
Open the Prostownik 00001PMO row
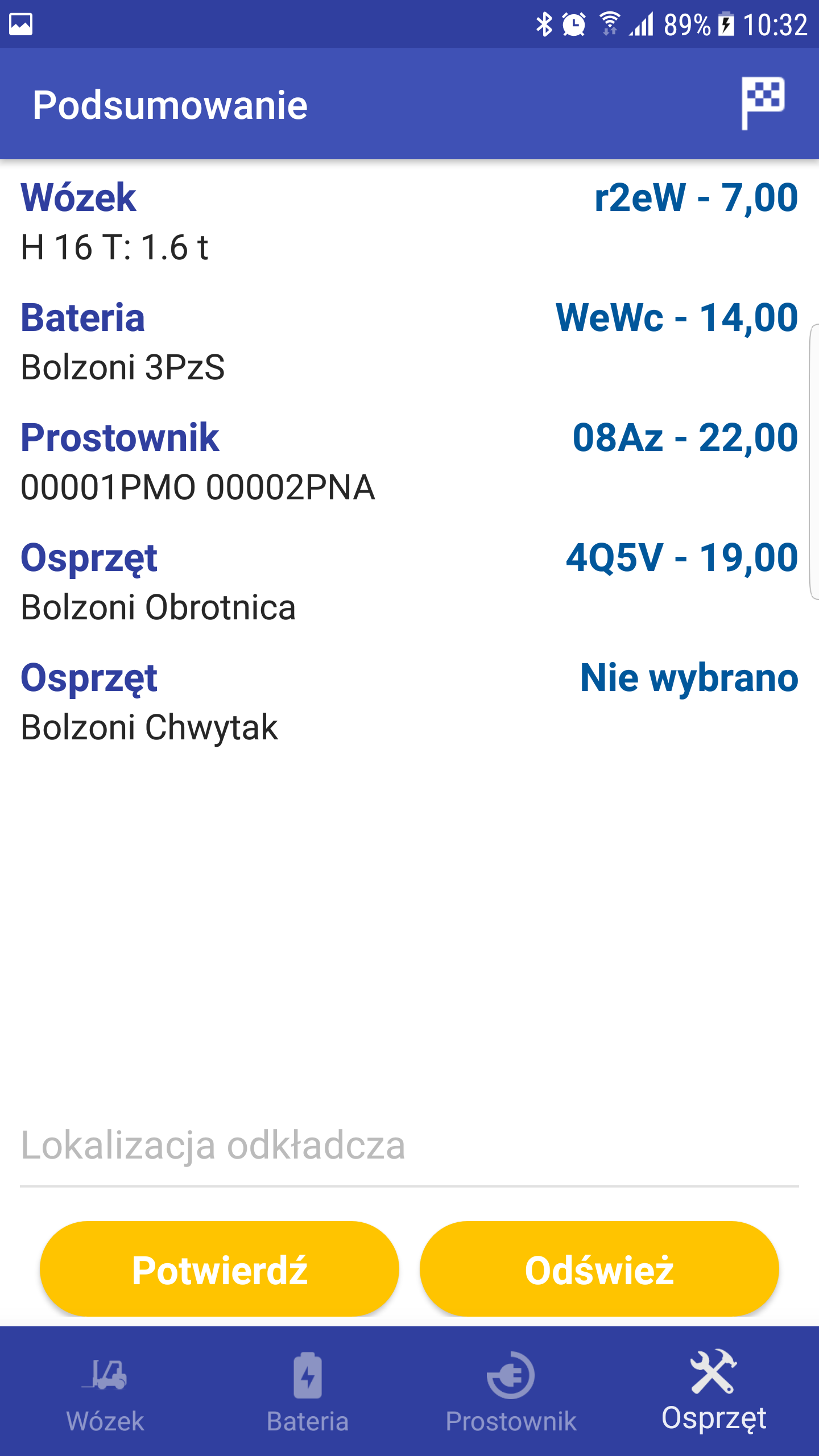click(409, 462)
